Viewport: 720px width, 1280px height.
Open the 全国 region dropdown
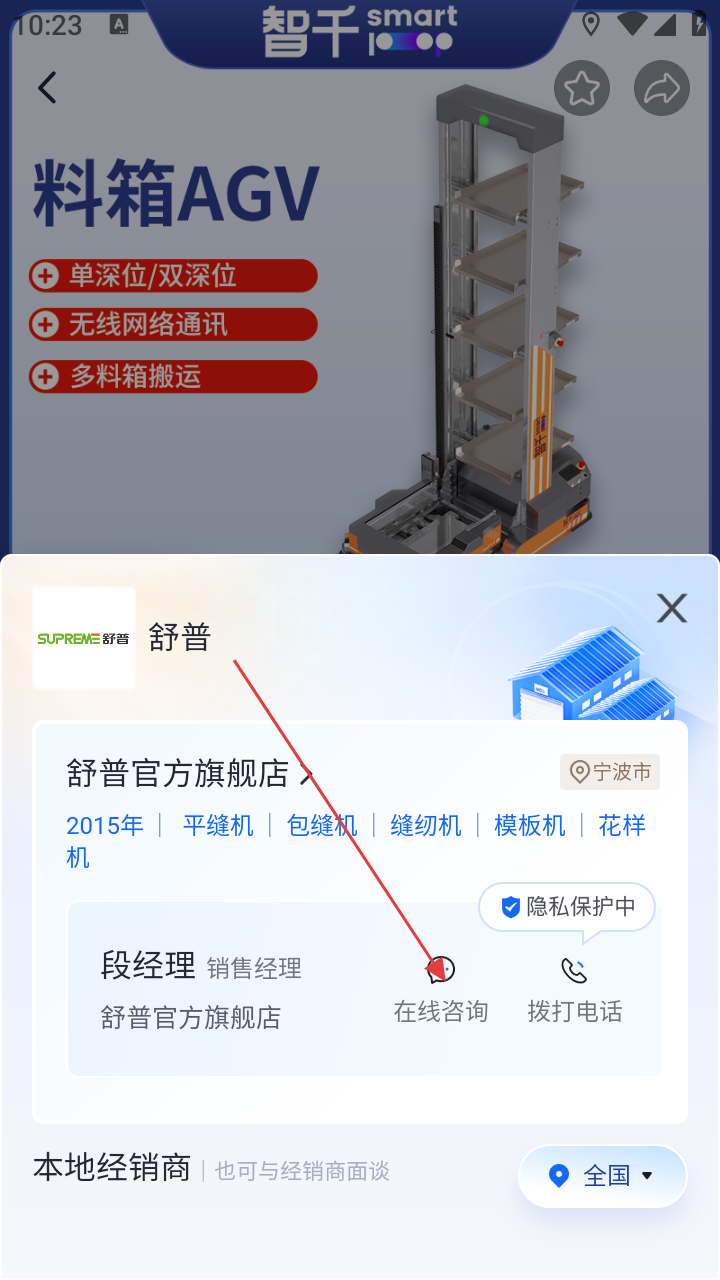pyautogui.click(x=602, y=1175)
